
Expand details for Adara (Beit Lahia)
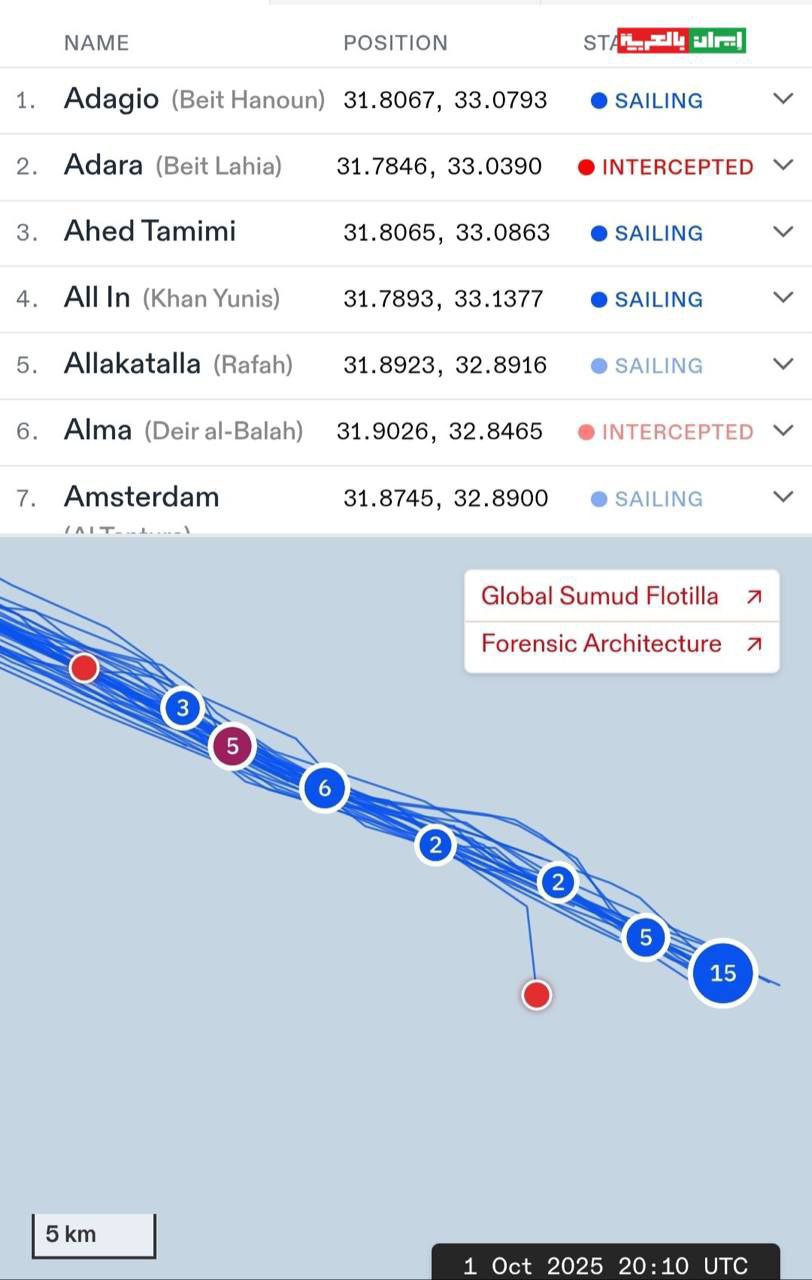coord(783,165)
